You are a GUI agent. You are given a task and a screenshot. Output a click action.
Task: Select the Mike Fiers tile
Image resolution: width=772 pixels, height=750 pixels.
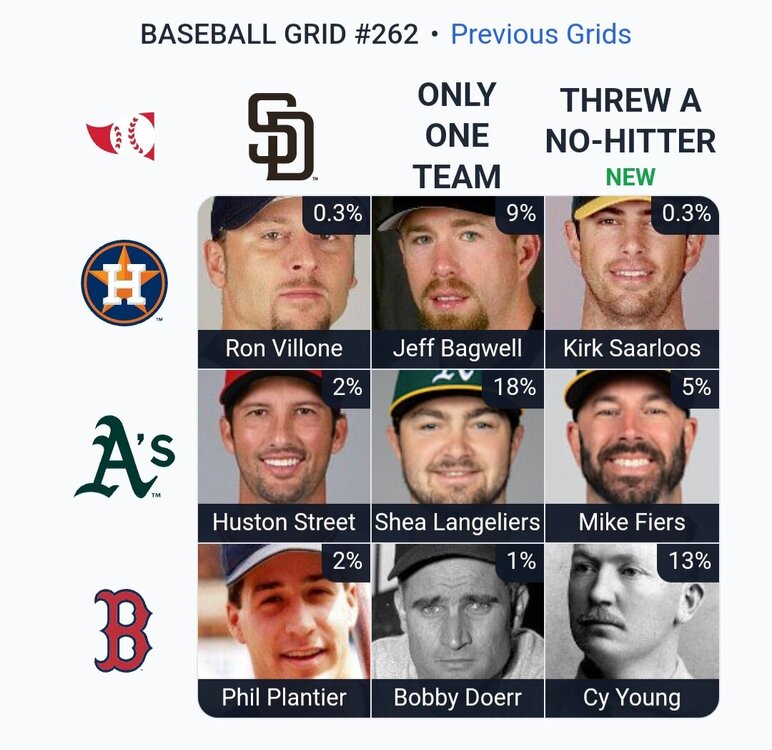click(631, 455)
